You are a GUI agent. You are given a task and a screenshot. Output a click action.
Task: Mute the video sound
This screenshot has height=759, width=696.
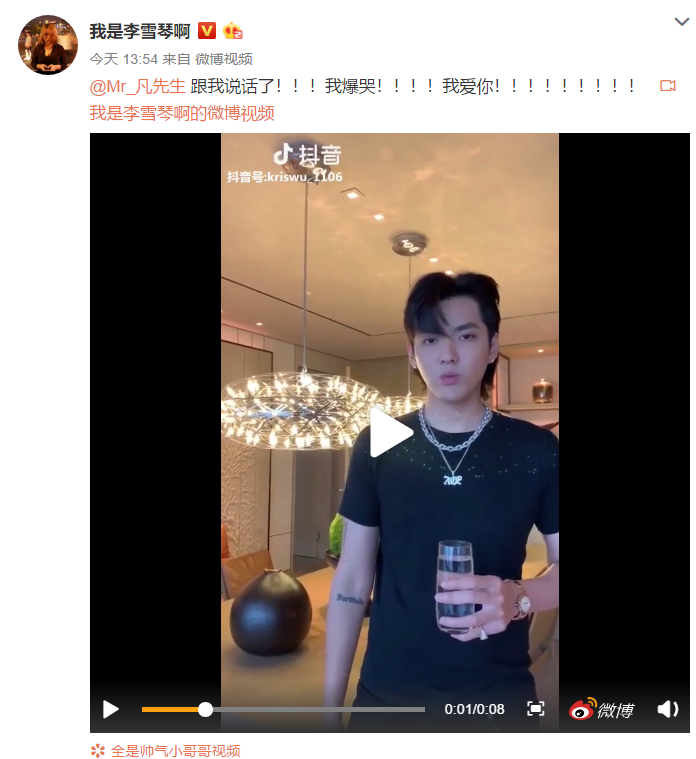click(x=668, y=709)
